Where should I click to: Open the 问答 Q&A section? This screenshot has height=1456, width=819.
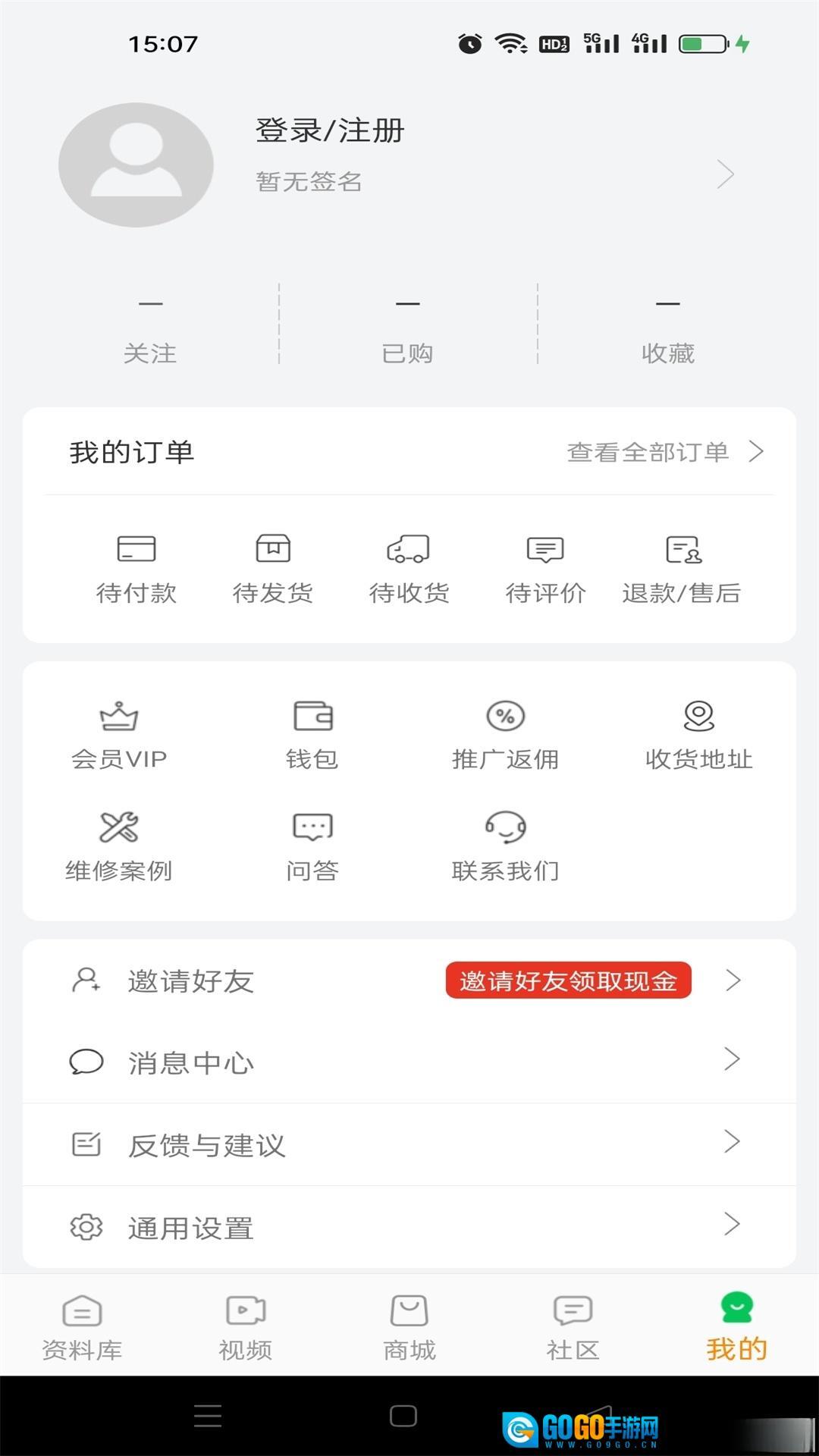pos(312,847)
